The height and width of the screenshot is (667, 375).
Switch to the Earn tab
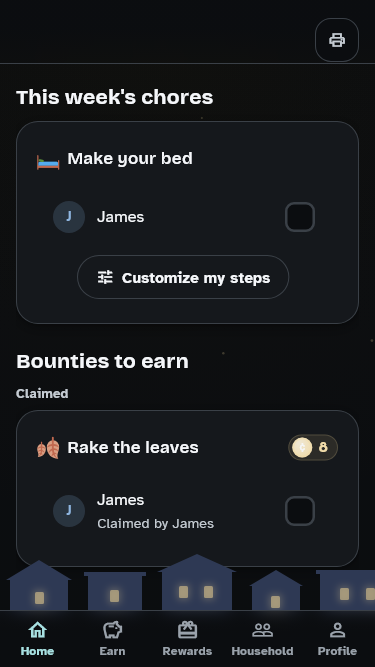pos(112,639)
